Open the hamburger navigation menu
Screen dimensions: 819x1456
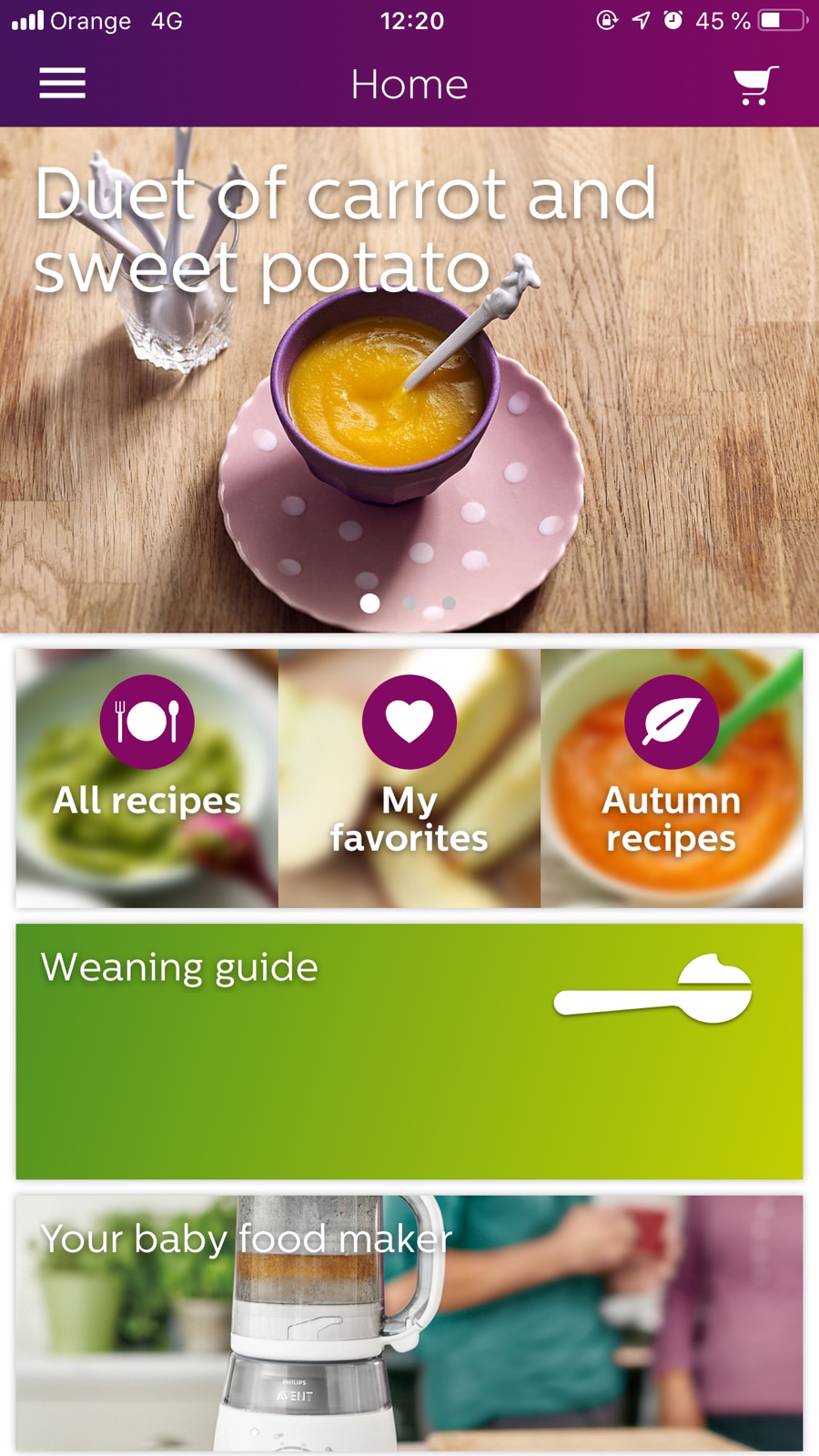click(62, 84)
